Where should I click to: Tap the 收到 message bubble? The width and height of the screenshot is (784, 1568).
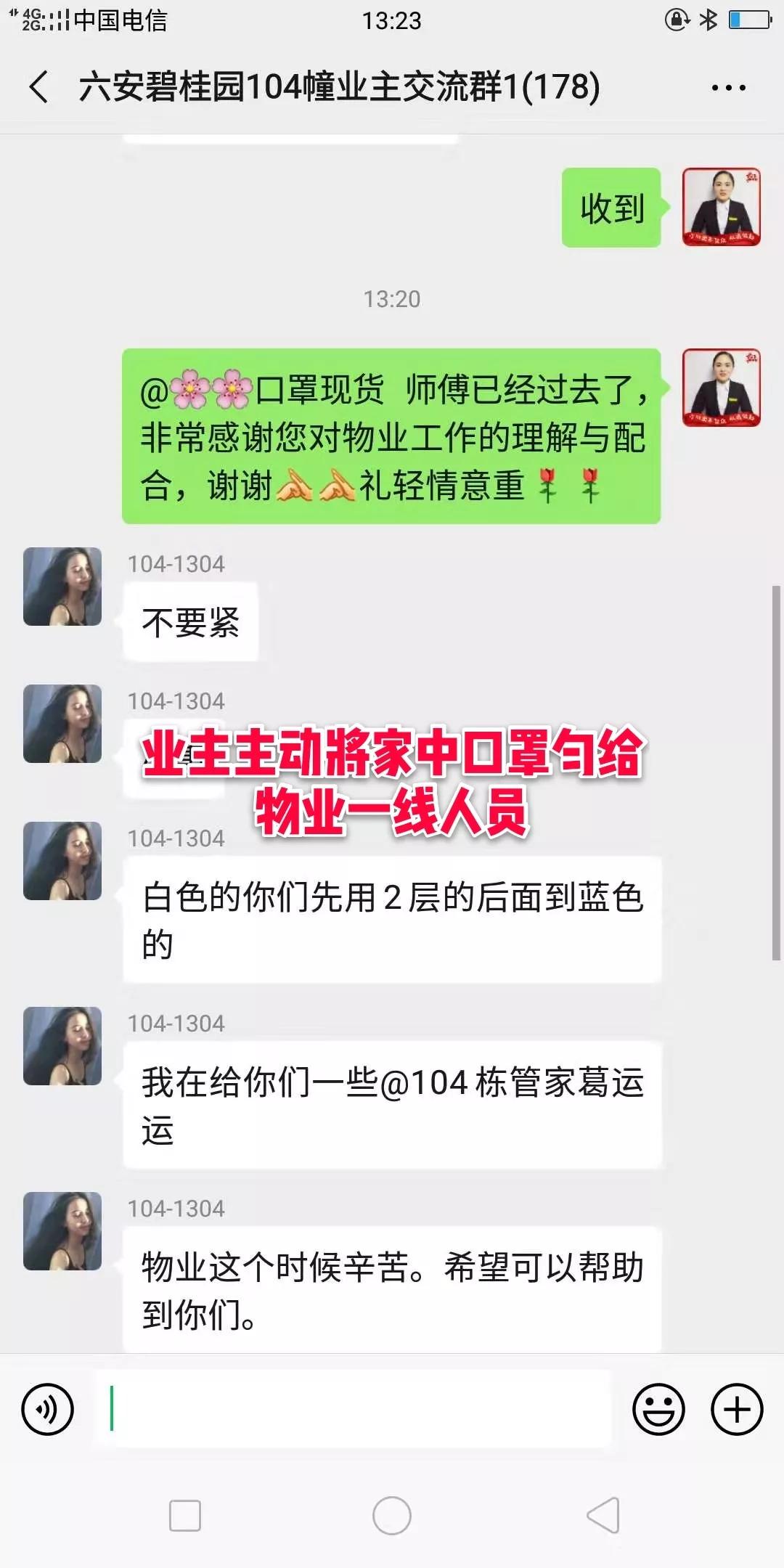click(x=611, y=208)
